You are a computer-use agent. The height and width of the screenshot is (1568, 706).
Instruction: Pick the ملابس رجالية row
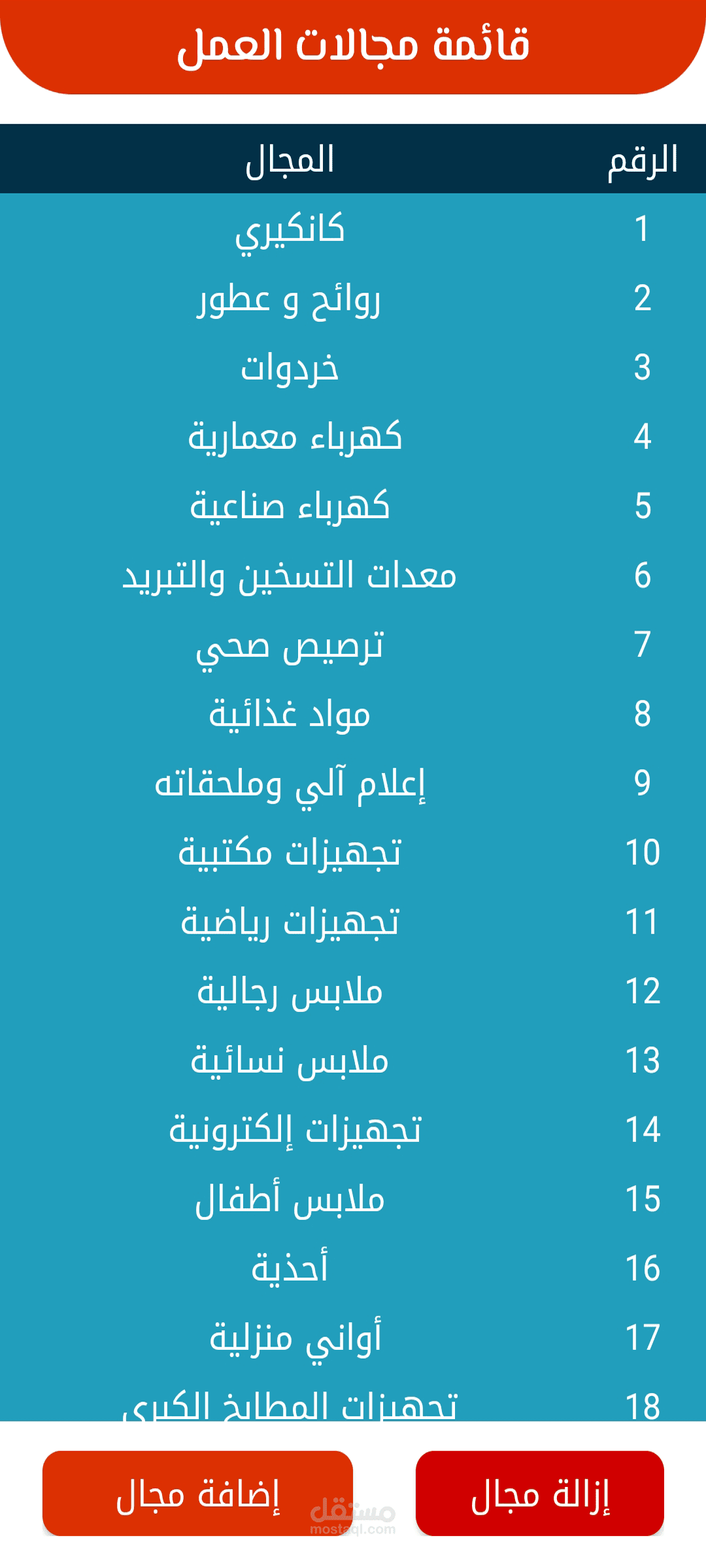click(353, 990)
